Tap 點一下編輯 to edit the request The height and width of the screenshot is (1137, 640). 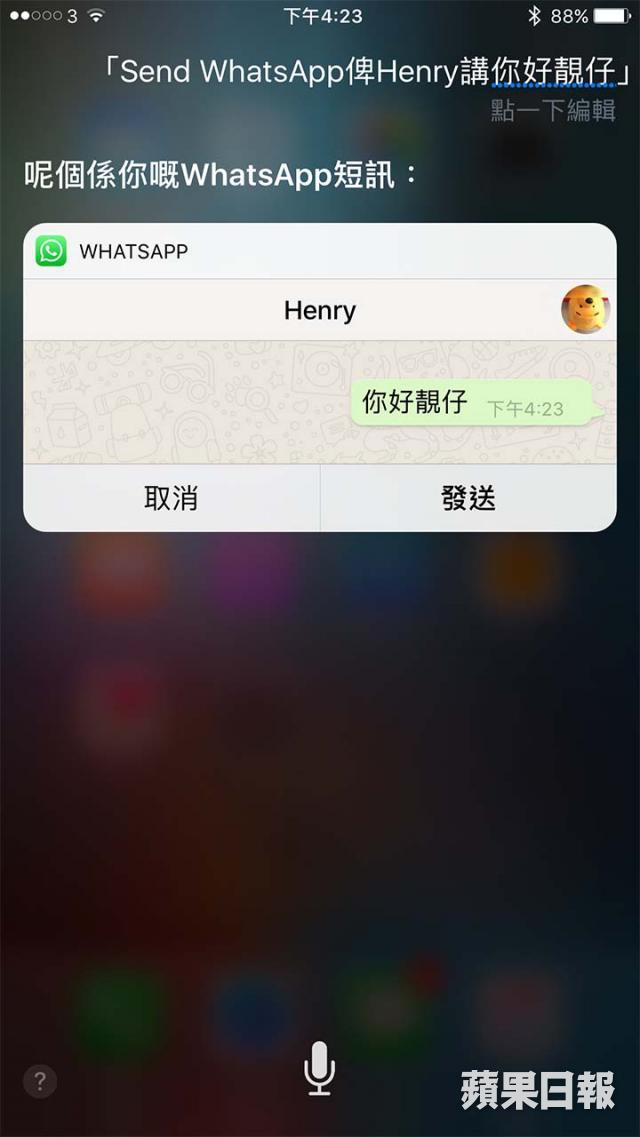(x=553, y=110)
